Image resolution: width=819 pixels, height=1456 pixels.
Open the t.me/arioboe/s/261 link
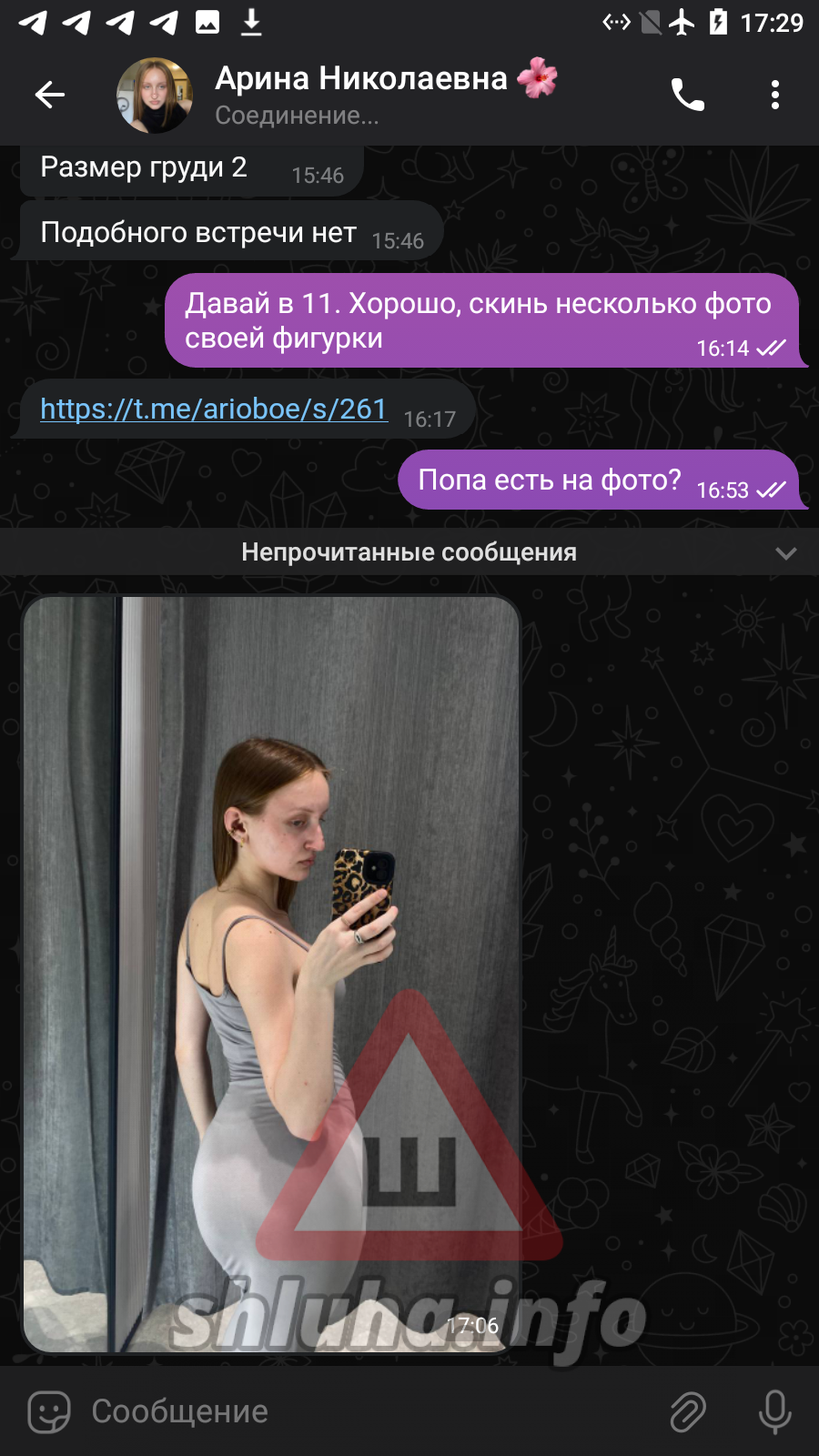pos(214,409)
